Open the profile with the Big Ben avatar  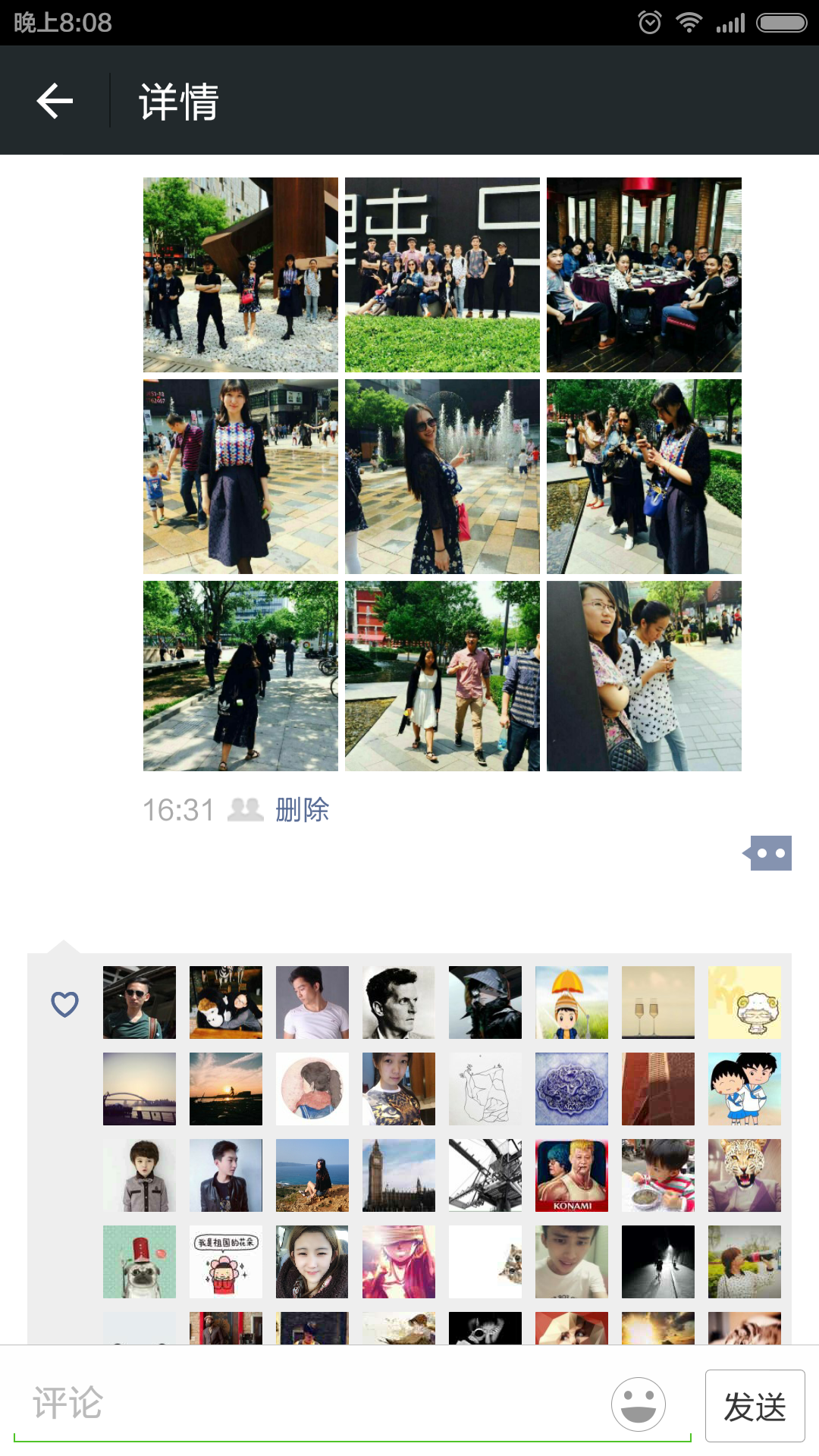(x=399, y=1175)
